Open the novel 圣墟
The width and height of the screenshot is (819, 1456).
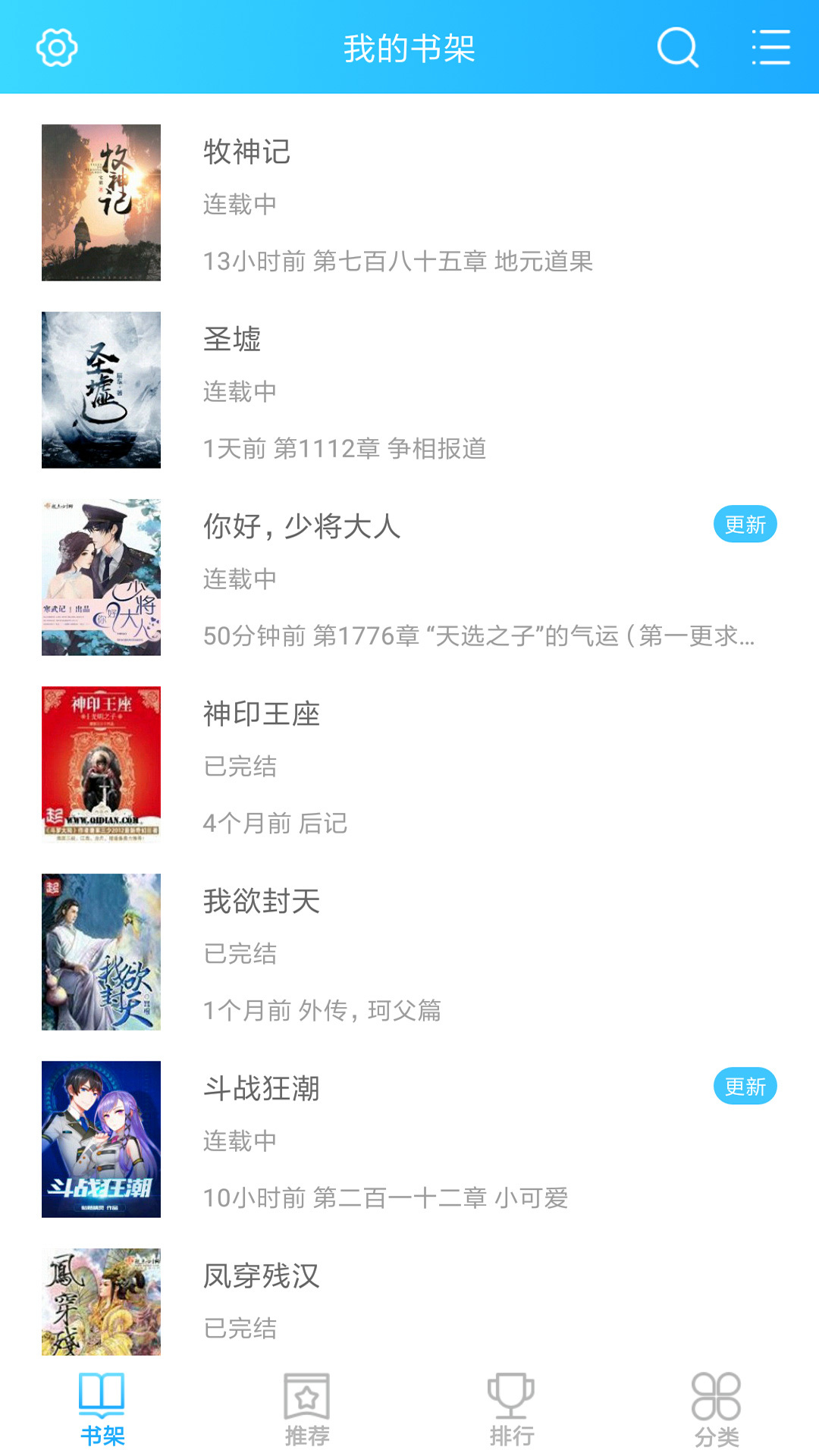point(231,340)
